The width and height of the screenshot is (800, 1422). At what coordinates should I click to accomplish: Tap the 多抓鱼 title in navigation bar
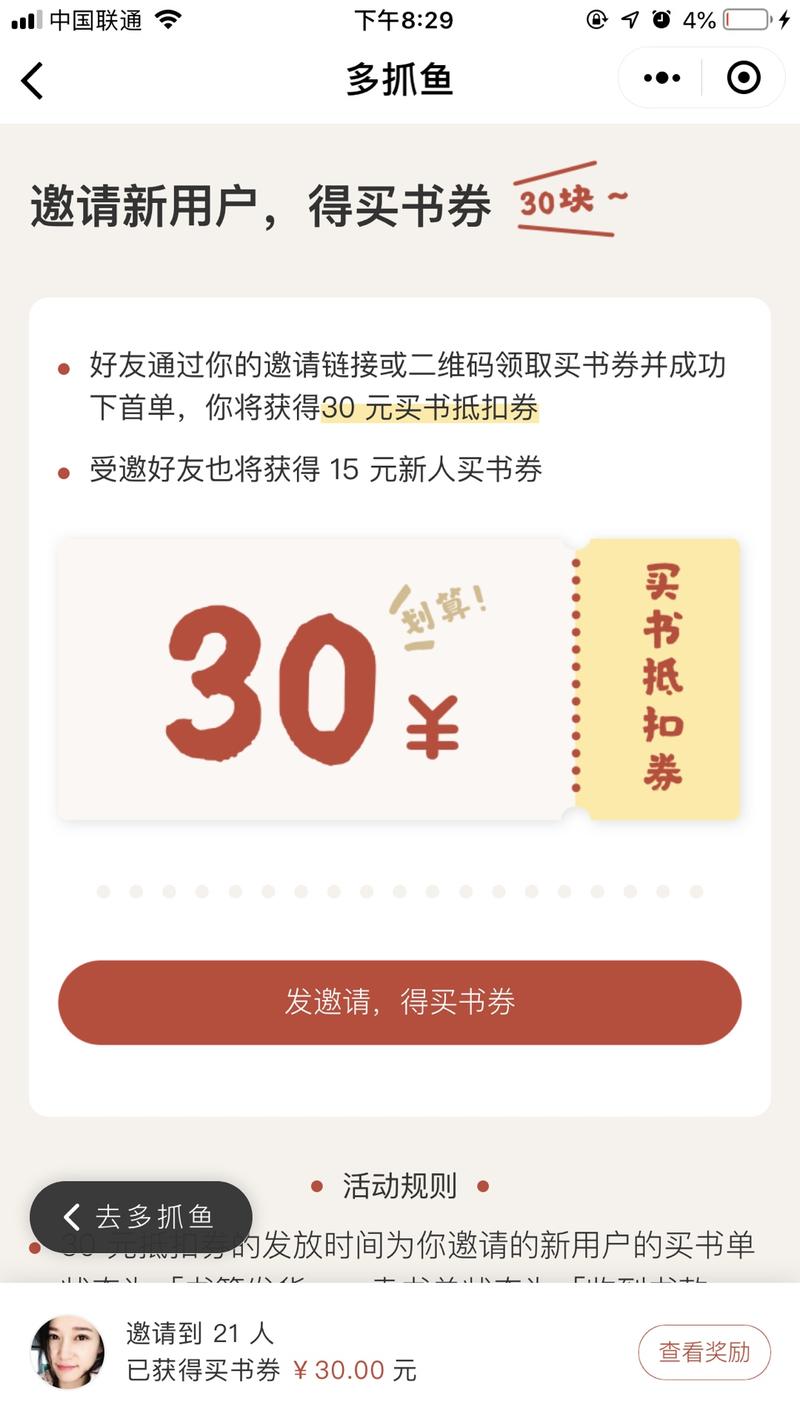(x=398, y=78)
